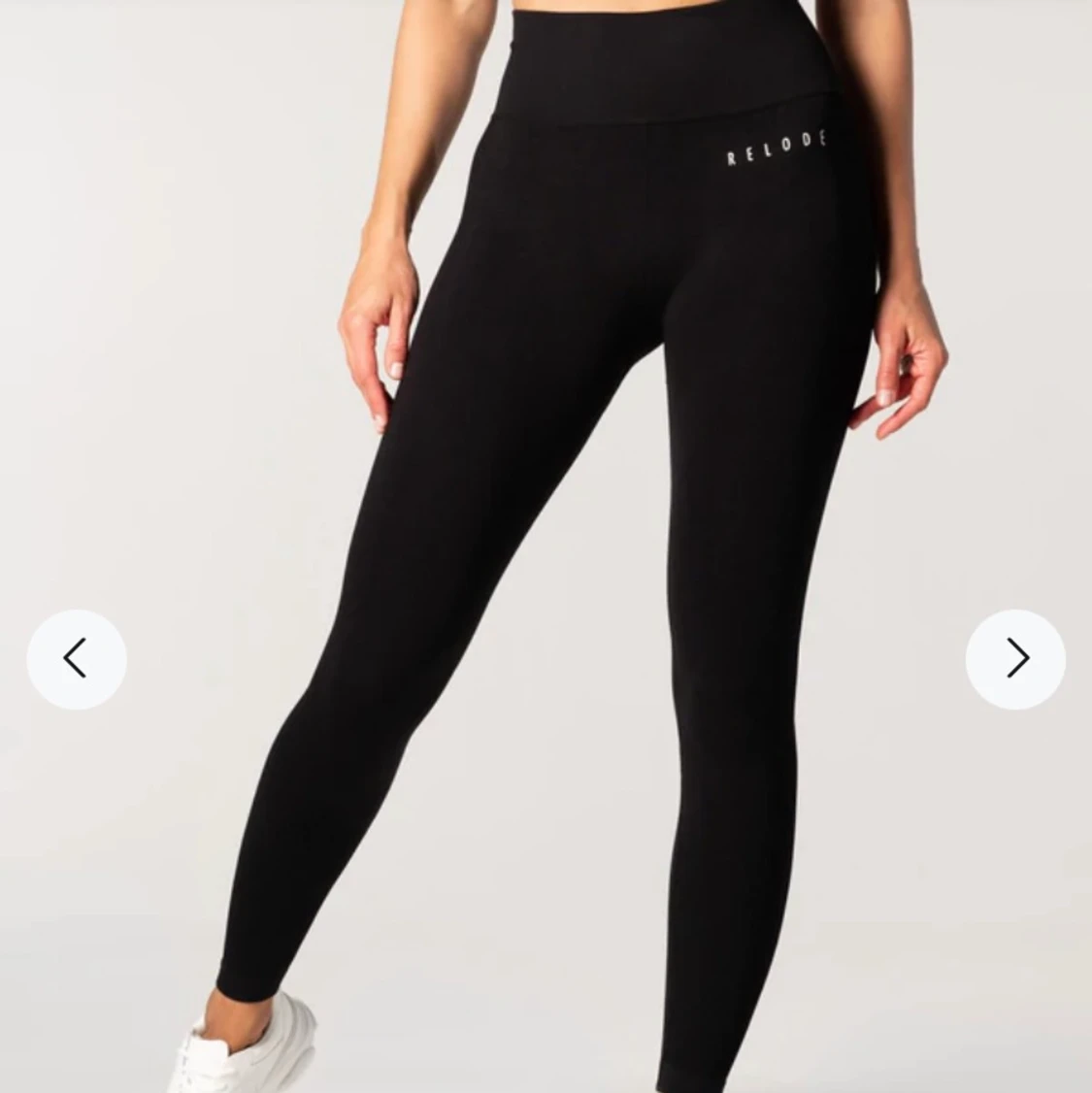This screenshot has height=1093, width=1092.
Task: Click the back navigation arrow in white circle
Action: [77, 658]
